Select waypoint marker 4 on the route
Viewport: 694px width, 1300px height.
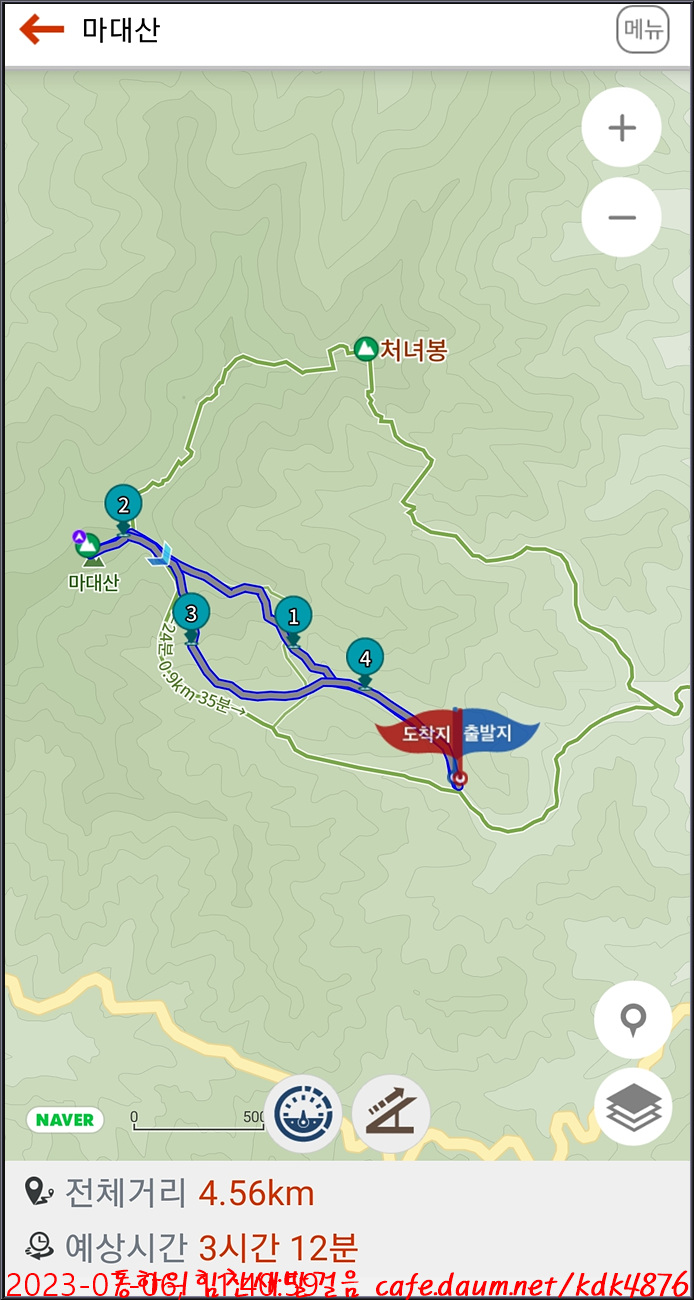365,658
